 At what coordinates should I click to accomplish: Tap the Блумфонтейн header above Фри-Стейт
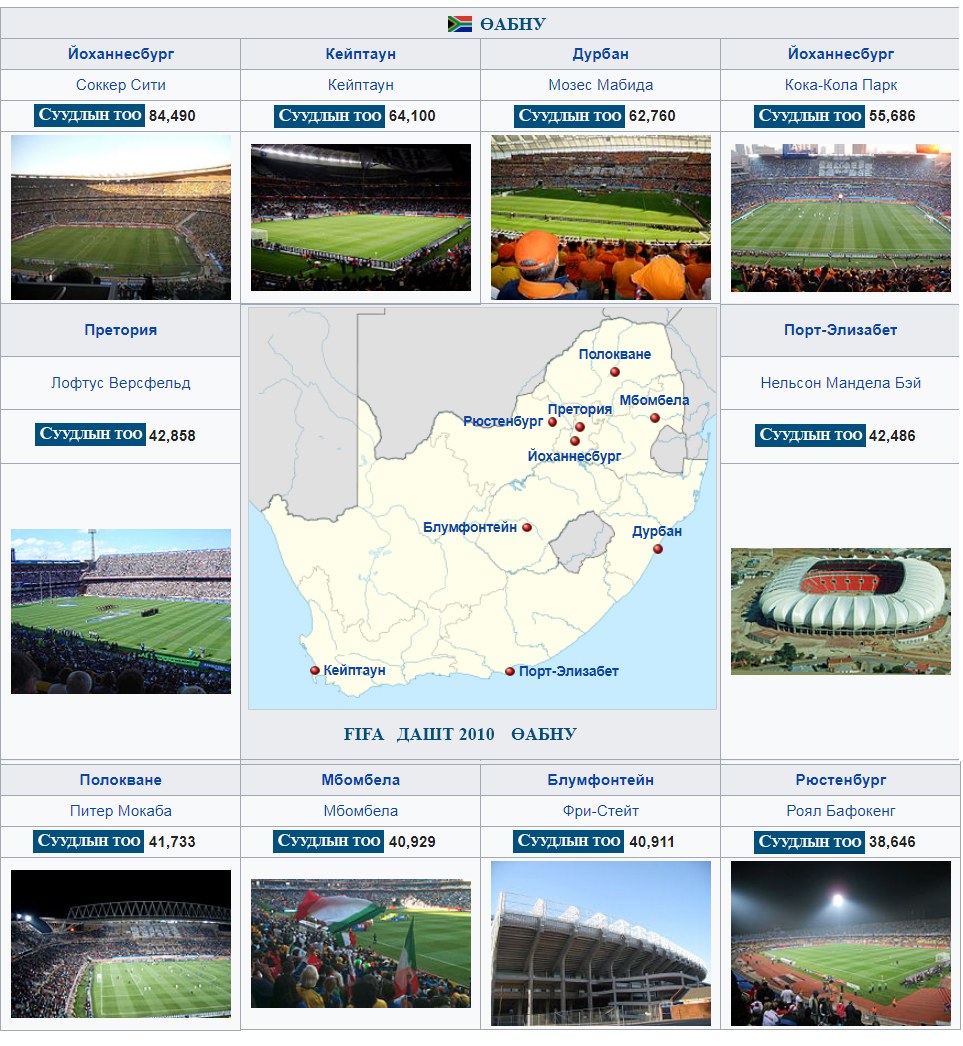tap(600, 780)
